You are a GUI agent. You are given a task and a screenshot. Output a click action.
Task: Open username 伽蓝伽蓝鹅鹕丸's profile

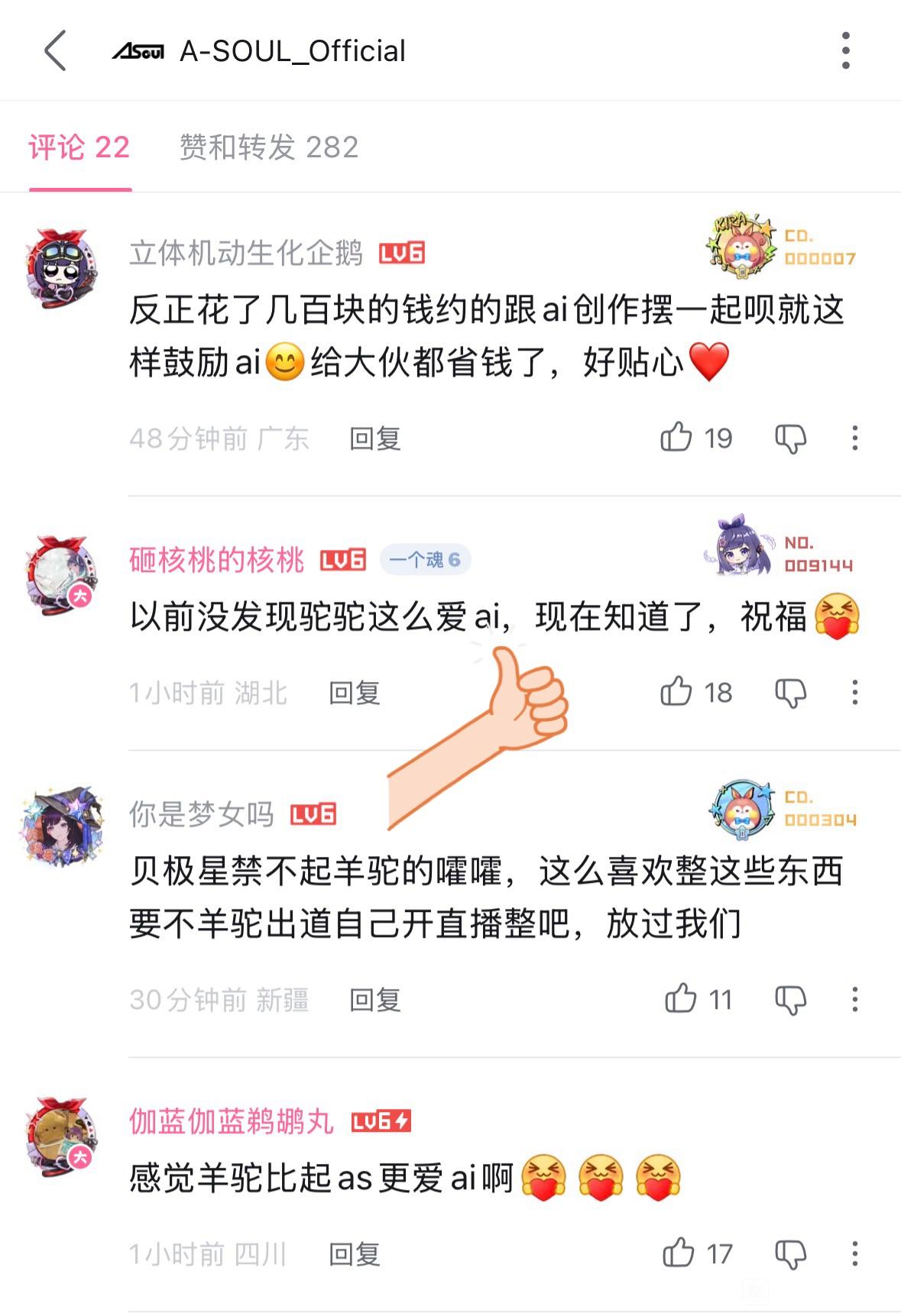(231, 1121)
